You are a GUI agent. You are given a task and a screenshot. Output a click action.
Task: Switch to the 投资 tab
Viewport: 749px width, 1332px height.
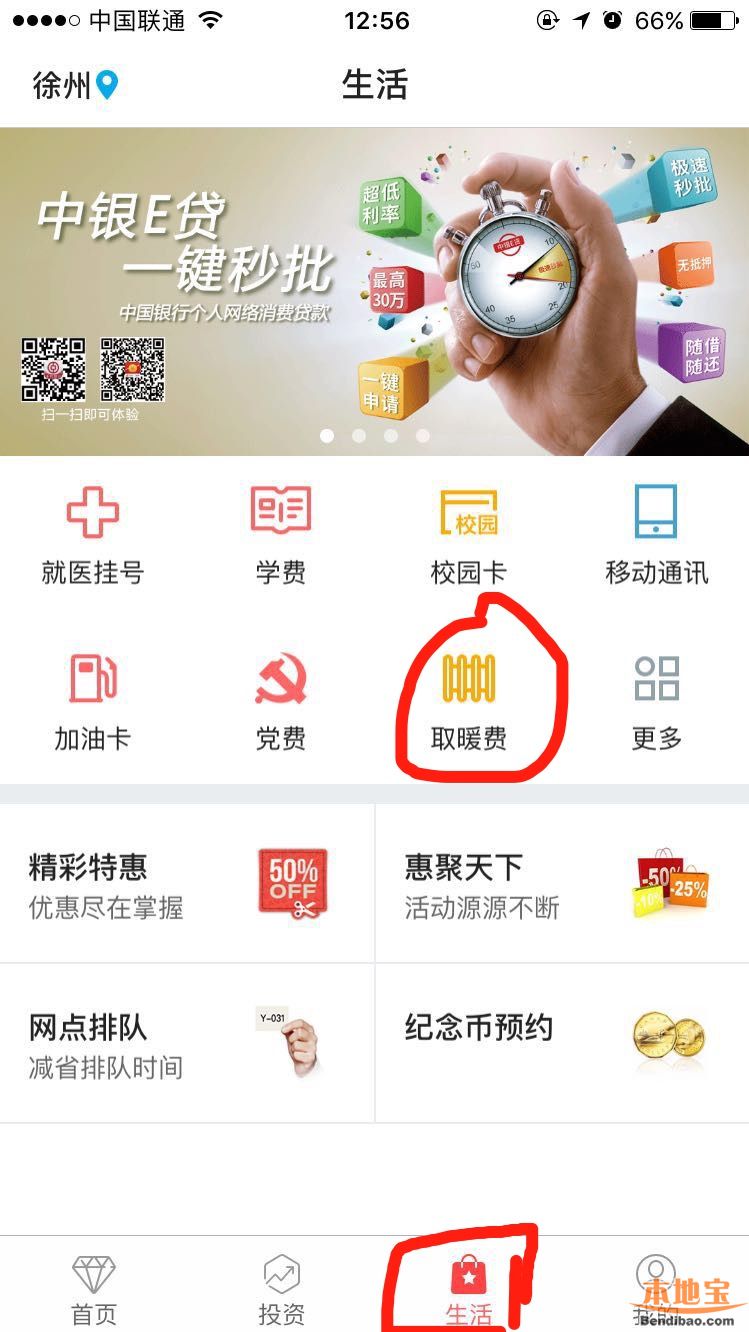tap(281, 1288)
